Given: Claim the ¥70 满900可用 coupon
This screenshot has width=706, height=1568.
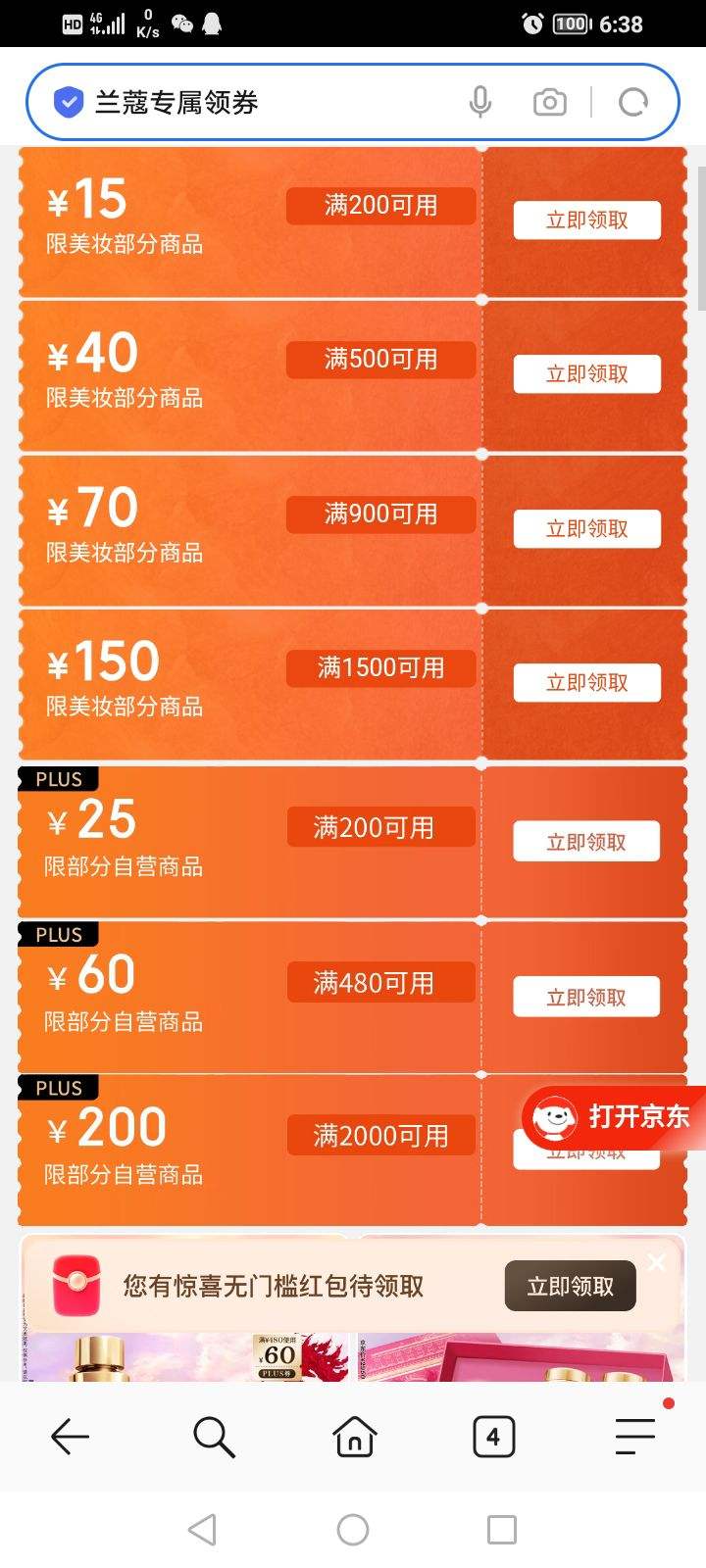Looking at the screenshot, I should click(x=585, y=527).
